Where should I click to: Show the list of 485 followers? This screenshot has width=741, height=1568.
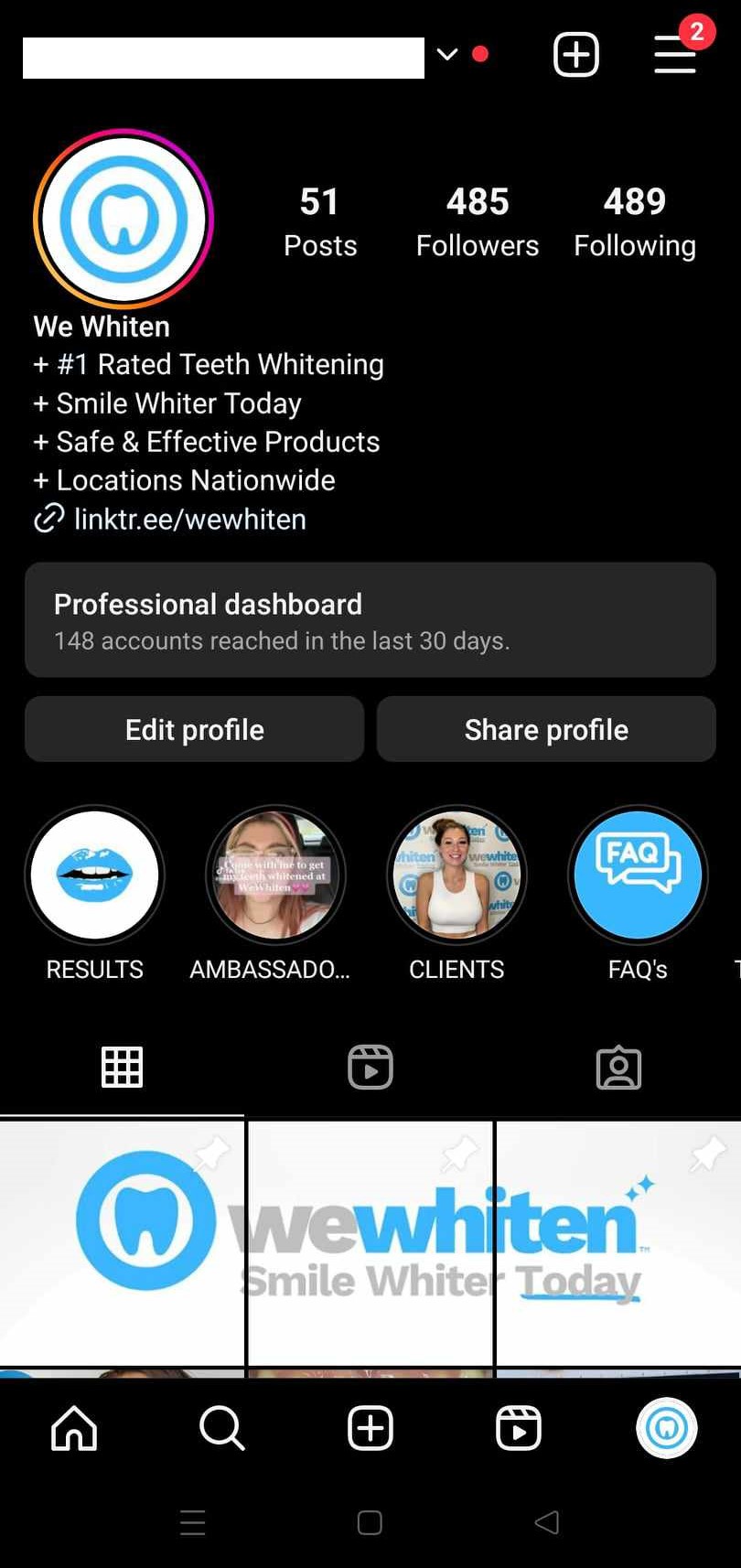tap(478, 221)
